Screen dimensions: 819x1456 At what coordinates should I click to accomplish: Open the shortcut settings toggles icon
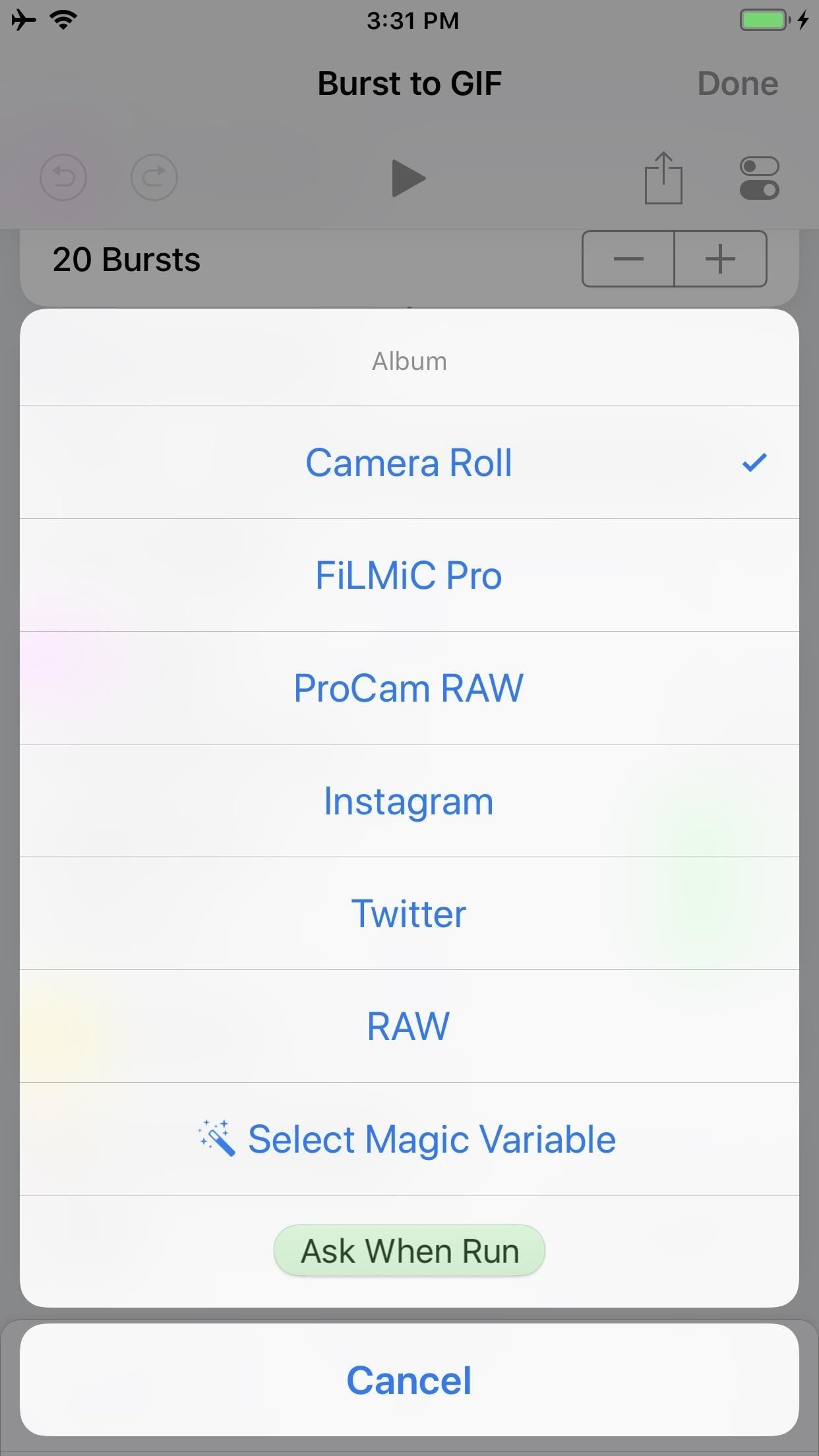click(760, 178)
